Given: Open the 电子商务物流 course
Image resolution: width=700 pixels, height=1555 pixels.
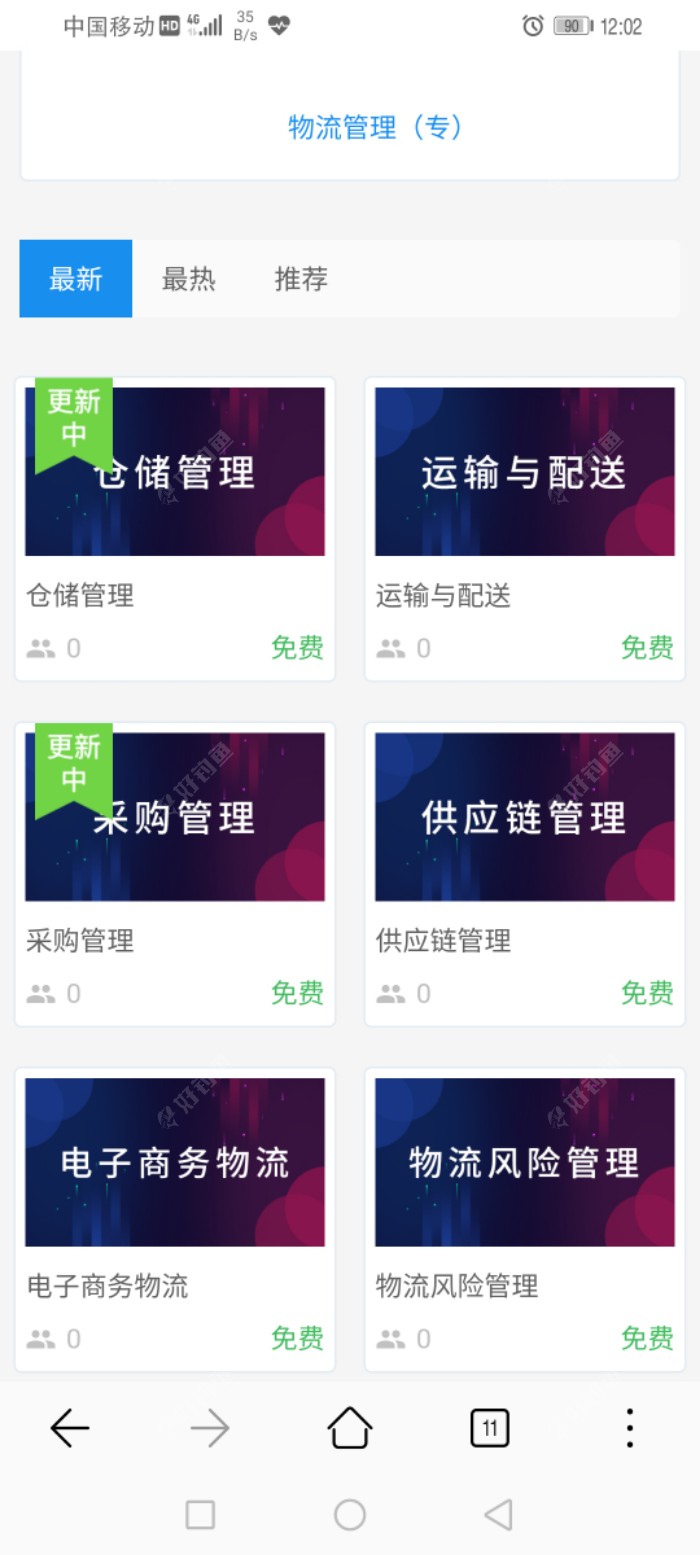Looking at the screenshot, I should click(175, 1162).
